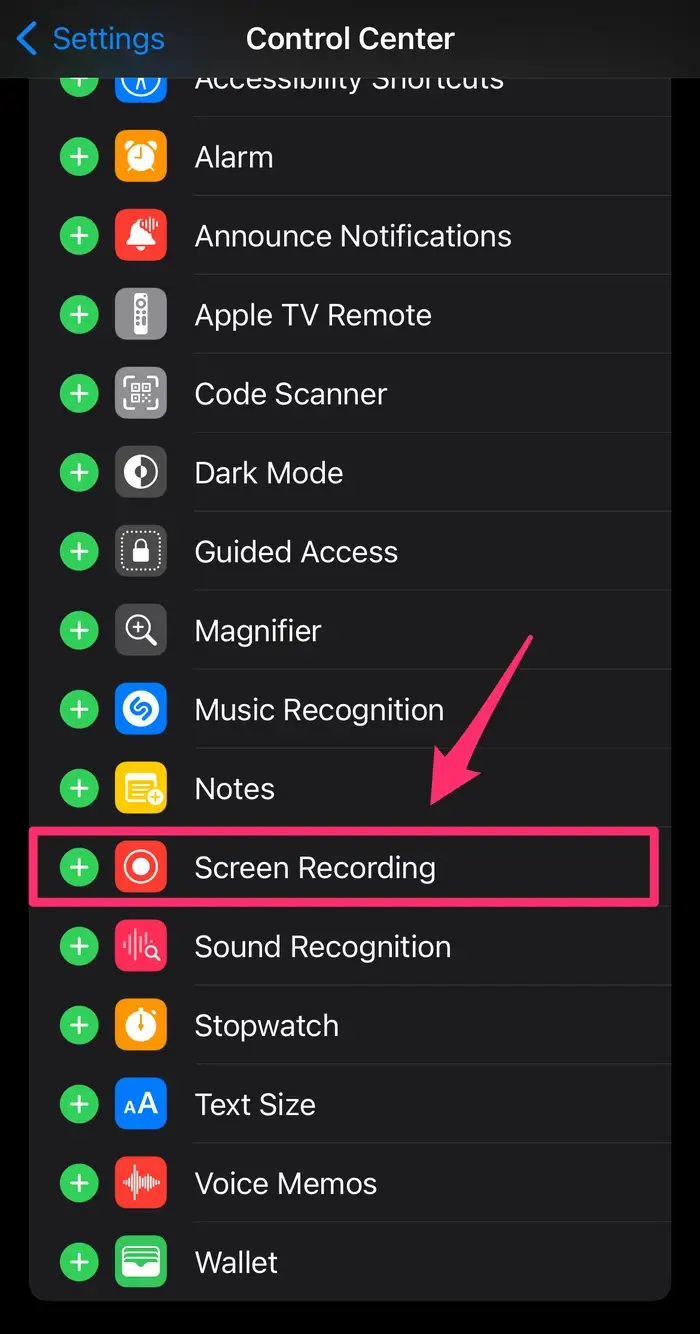Viewport: 700px width, 1334px height.
Task: Add Code Scanner to Control Center
Action: tap(79, 394)
